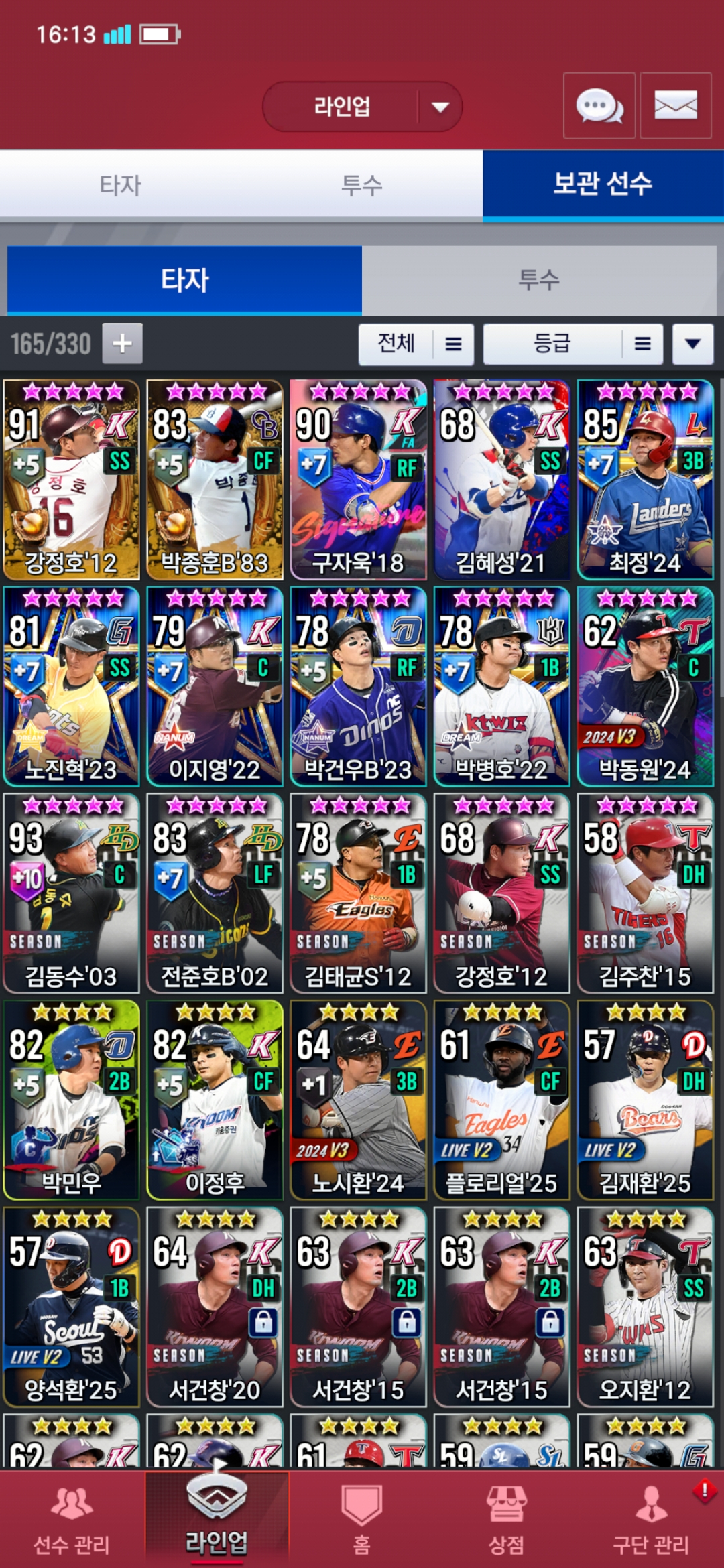View the 노시환'24 player card

coord(358,1100)
